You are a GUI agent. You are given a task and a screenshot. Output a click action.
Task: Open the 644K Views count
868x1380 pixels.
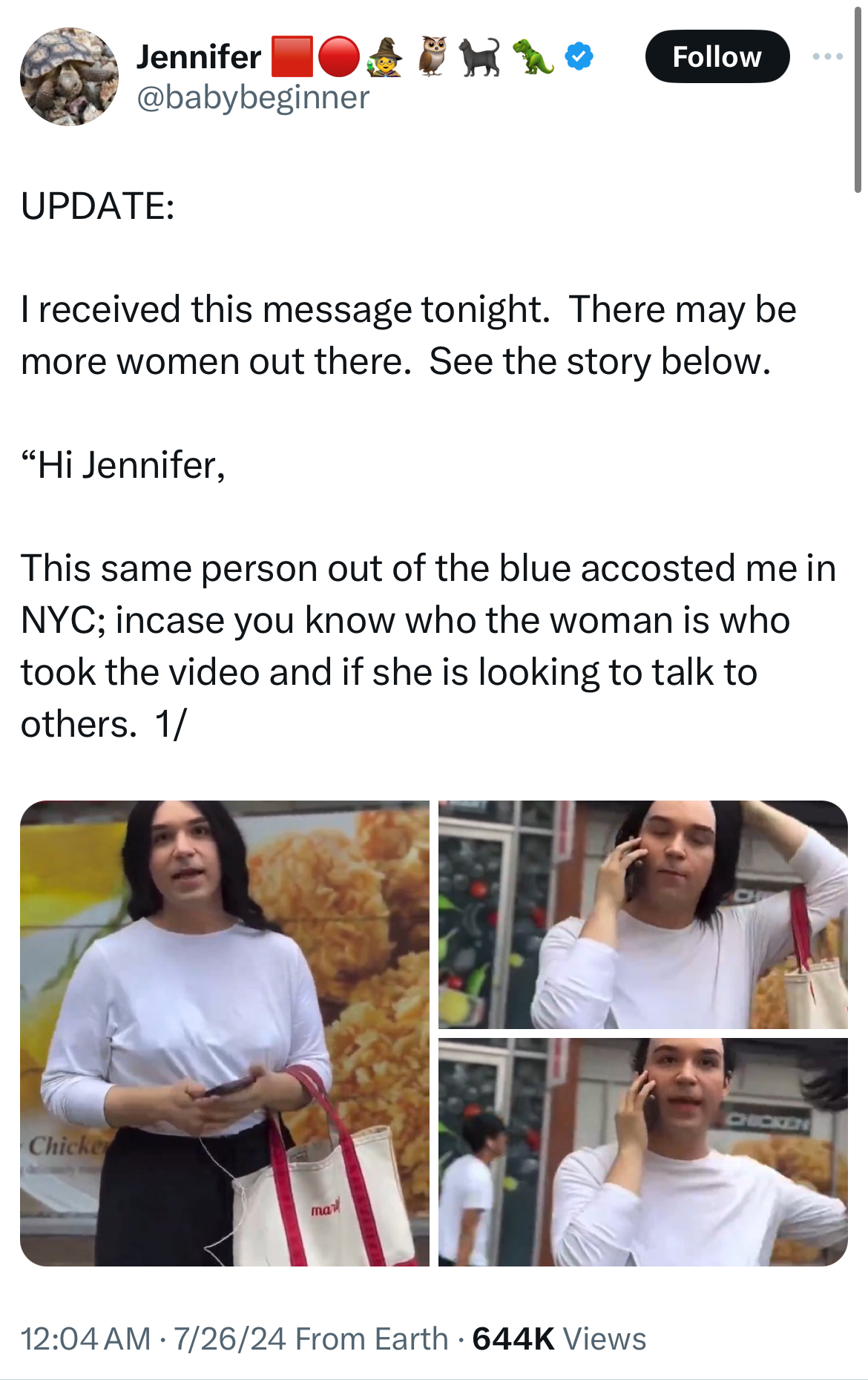pos(559,1338)
